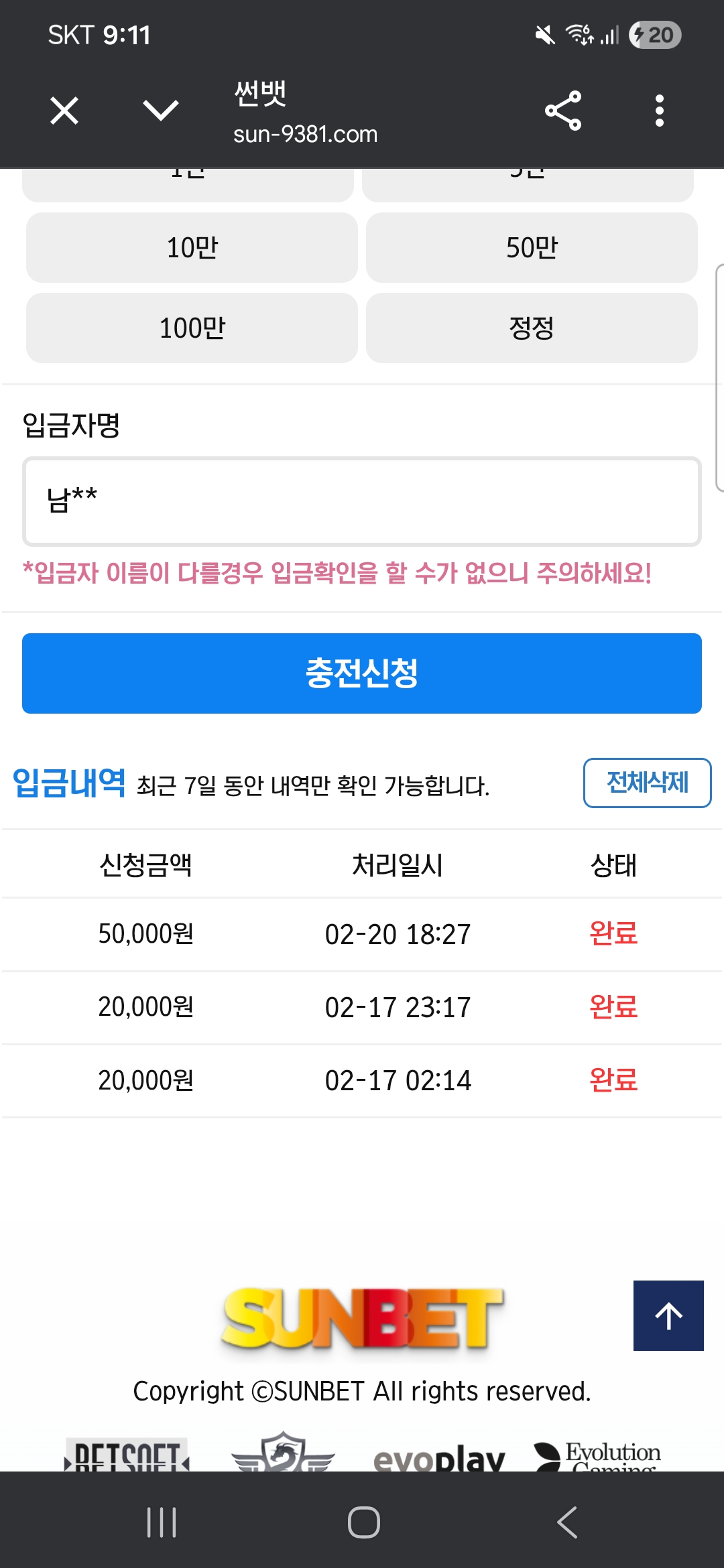Jump to top with the arrow button

668,1315
